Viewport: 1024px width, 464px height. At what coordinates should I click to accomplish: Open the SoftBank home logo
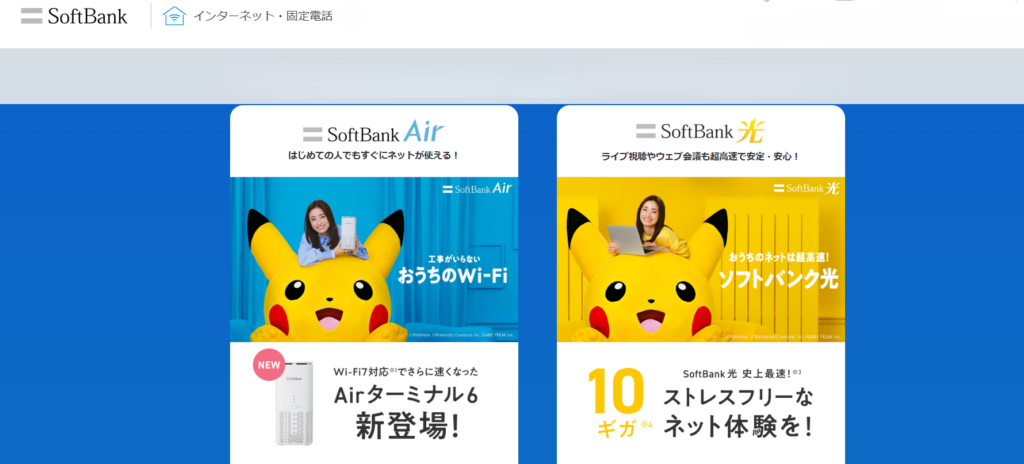pyautogui.click(x=74, y=16)
